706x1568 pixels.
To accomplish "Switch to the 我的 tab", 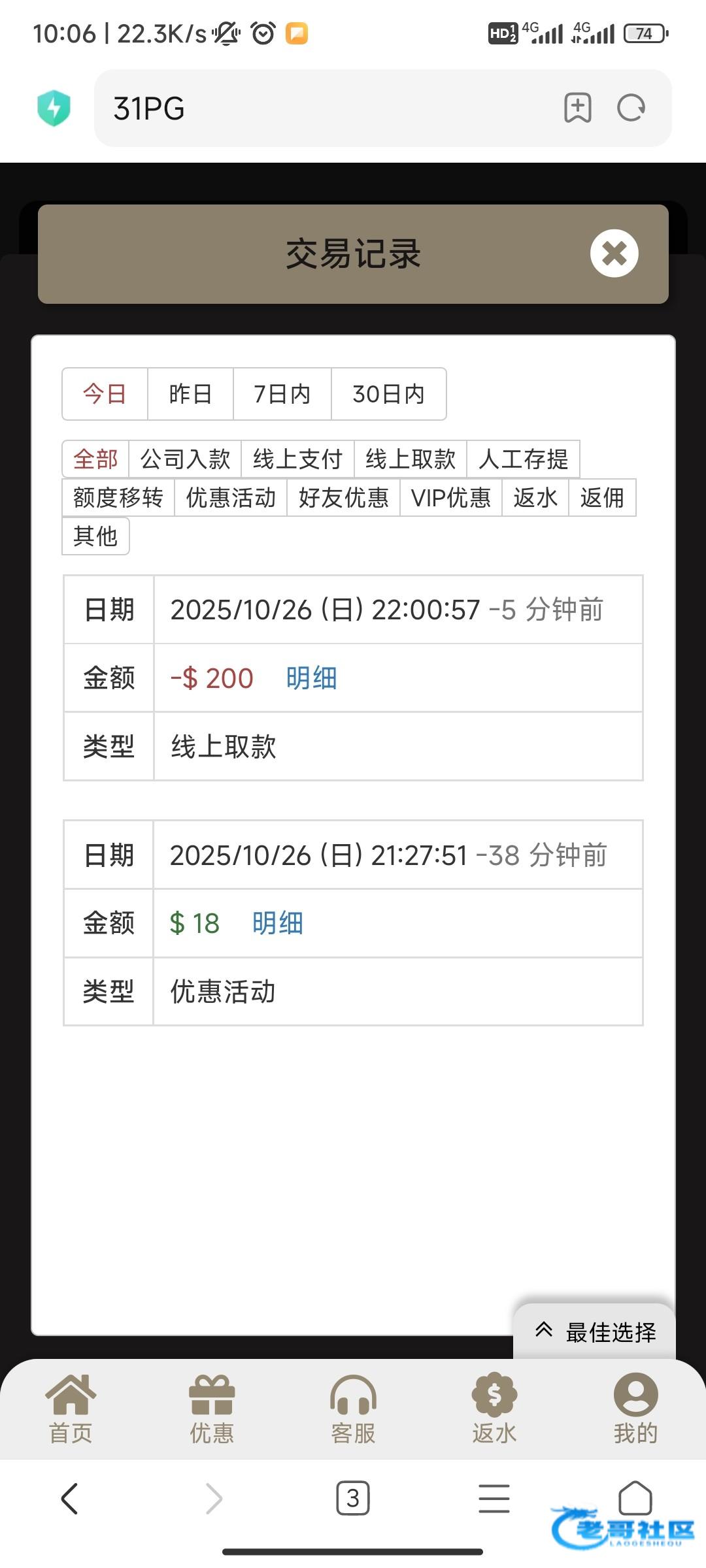I will (635, 1409).
